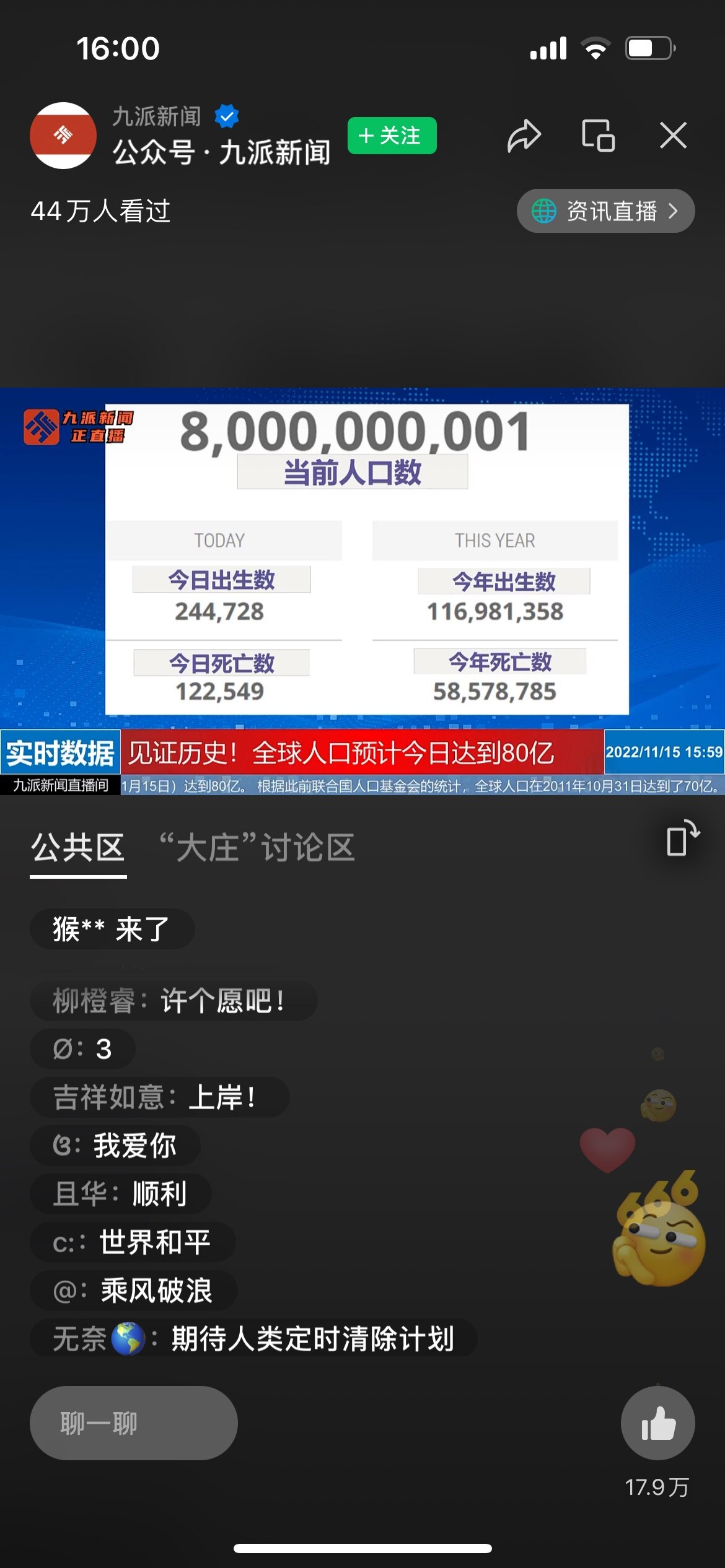
Task: Open the 资讯直播 category chip
Action: 605,211
